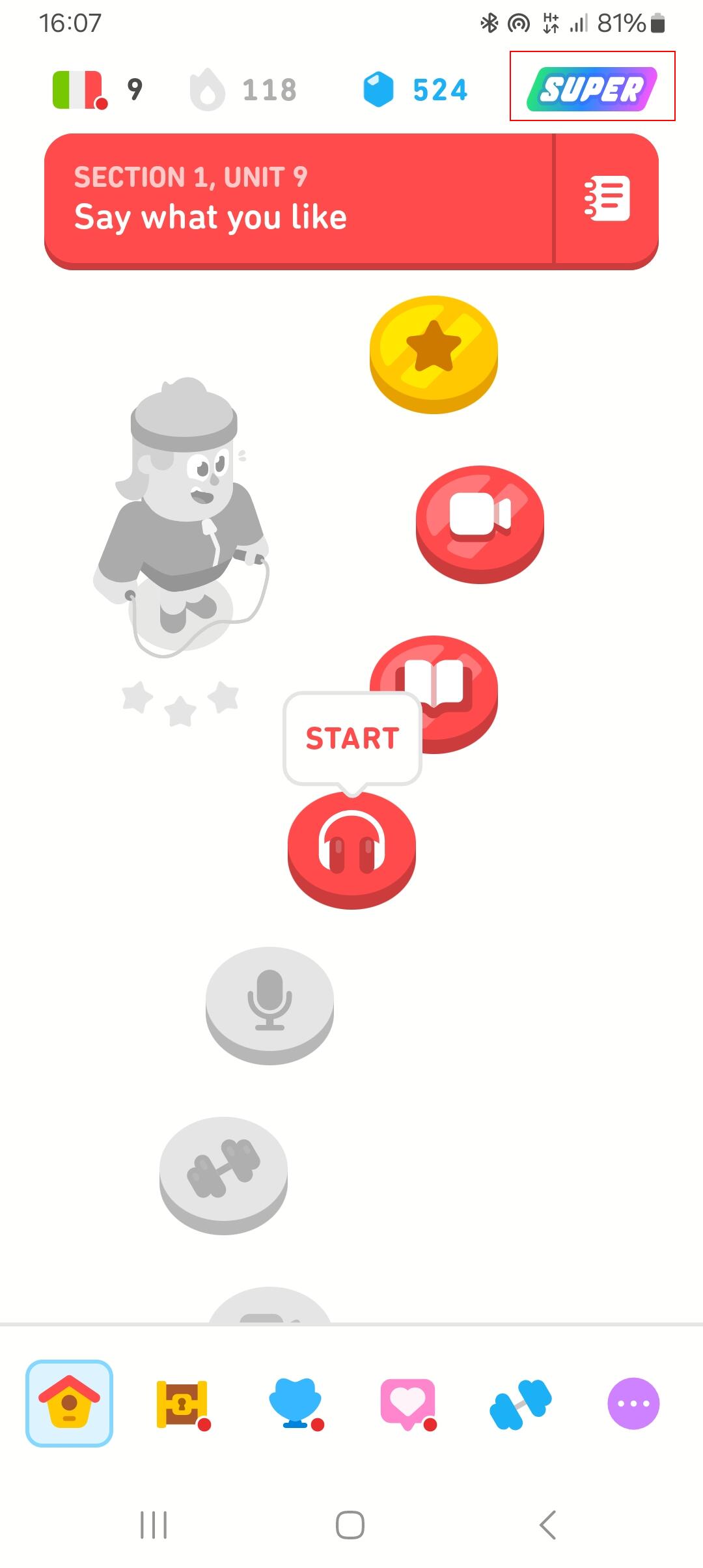
Task: Go back with system back button
Action: [x=547, y=1524]
